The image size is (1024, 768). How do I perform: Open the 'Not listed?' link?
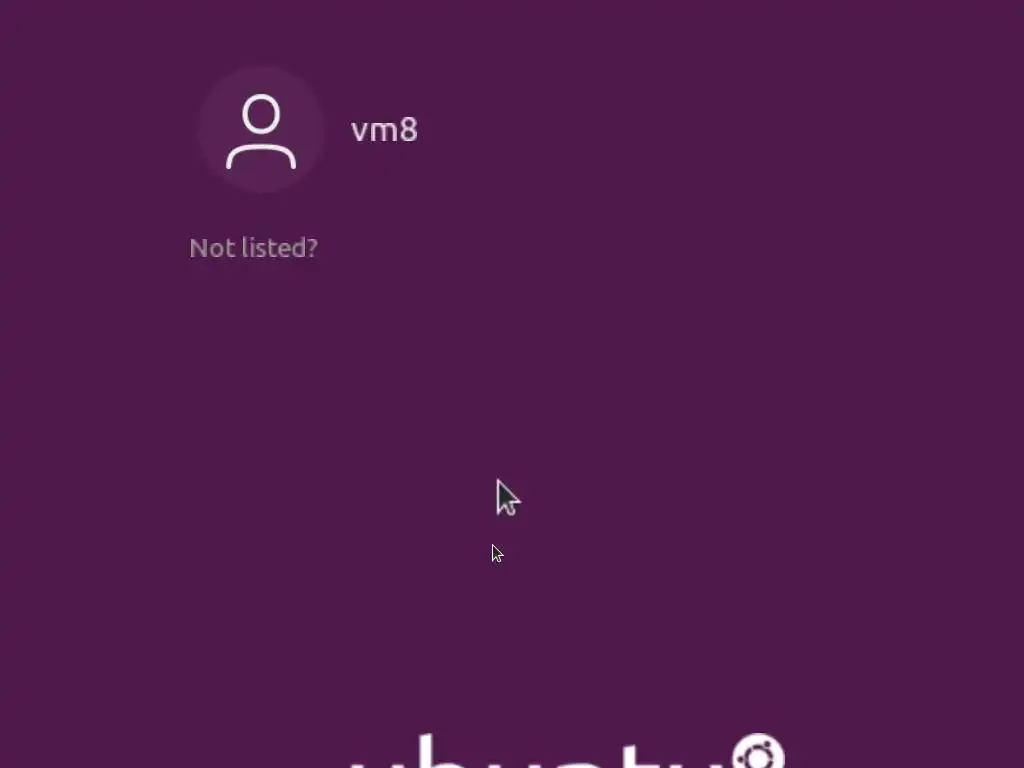tap(253, 248)
